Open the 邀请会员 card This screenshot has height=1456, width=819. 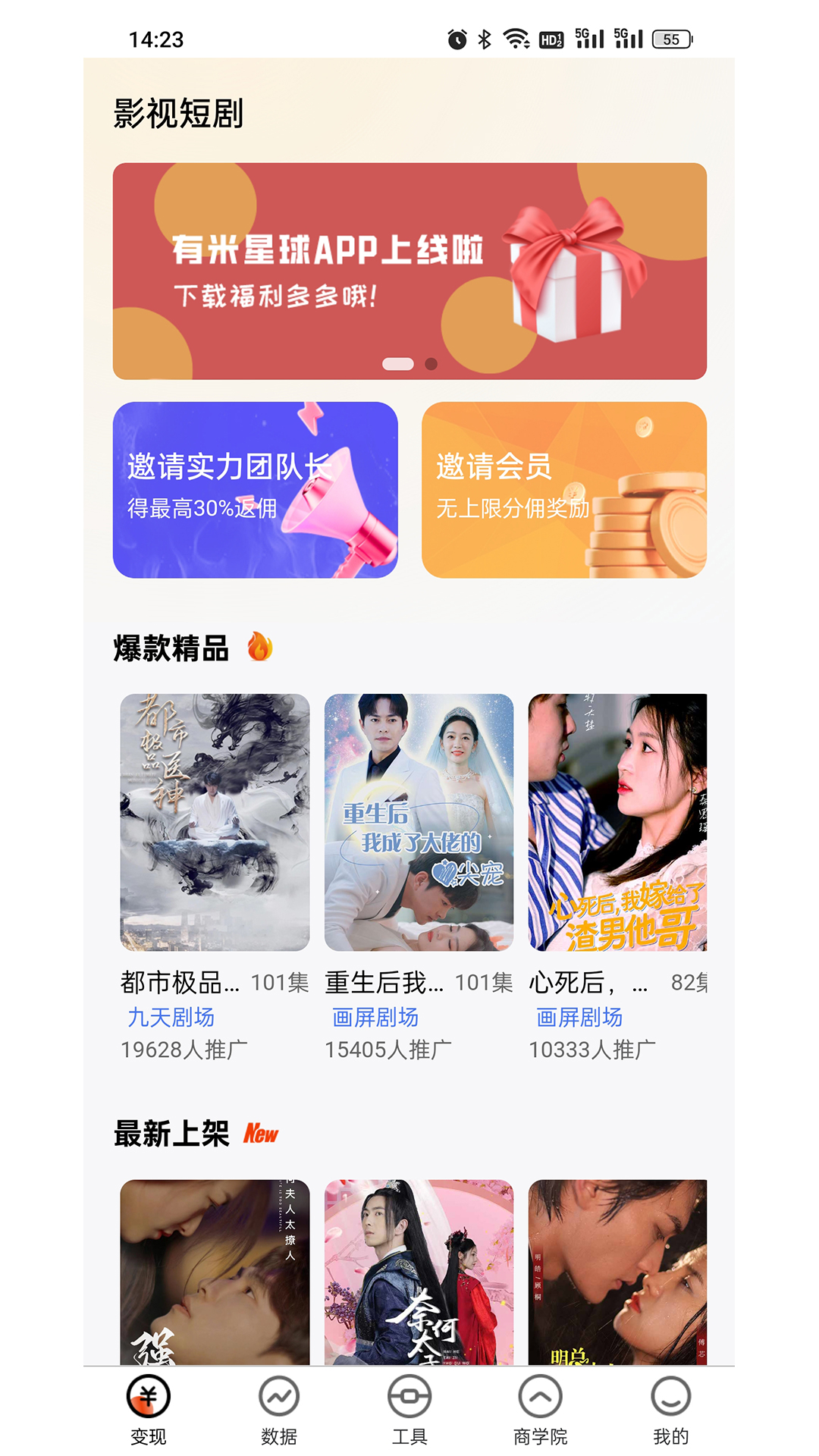click(x=563, y=490)
